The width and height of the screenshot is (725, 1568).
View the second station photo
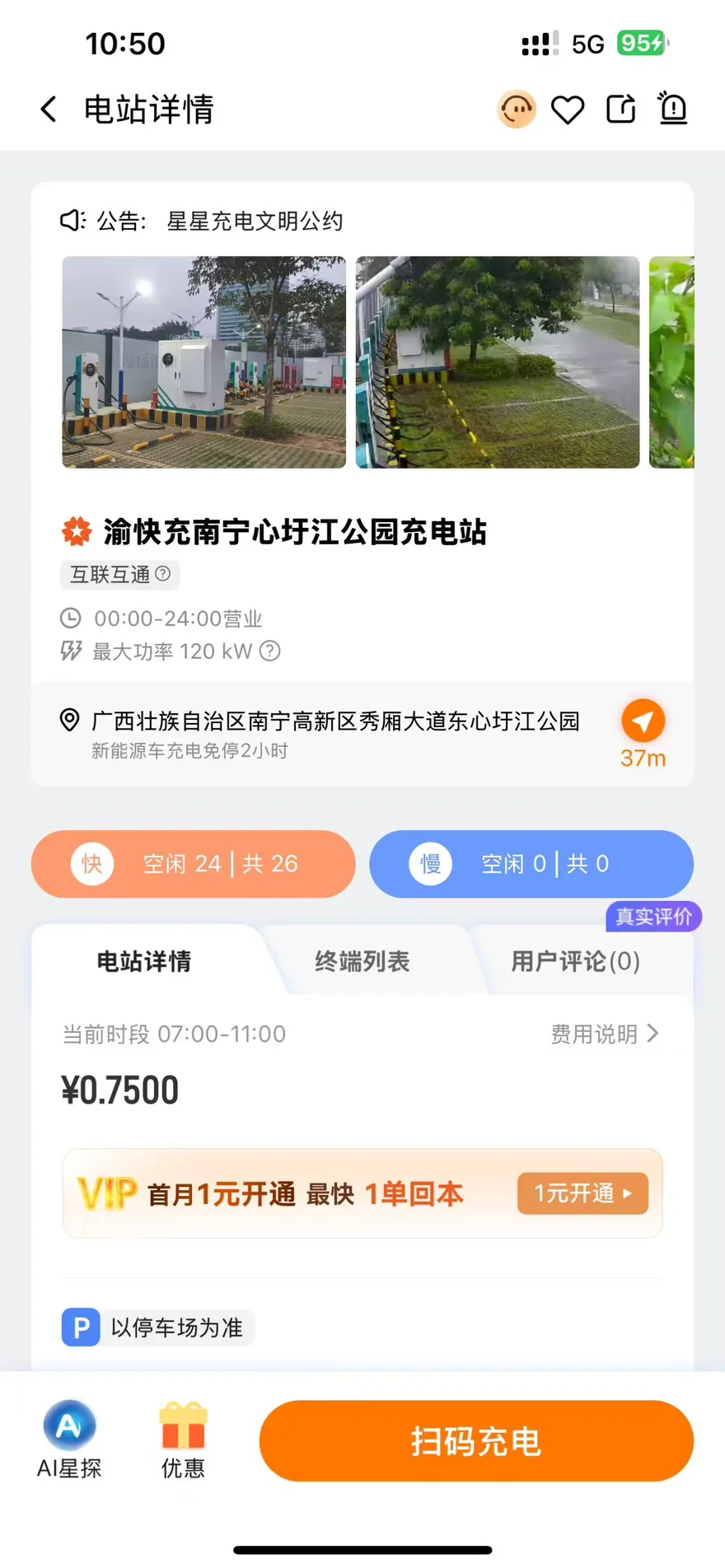point(498,362)
